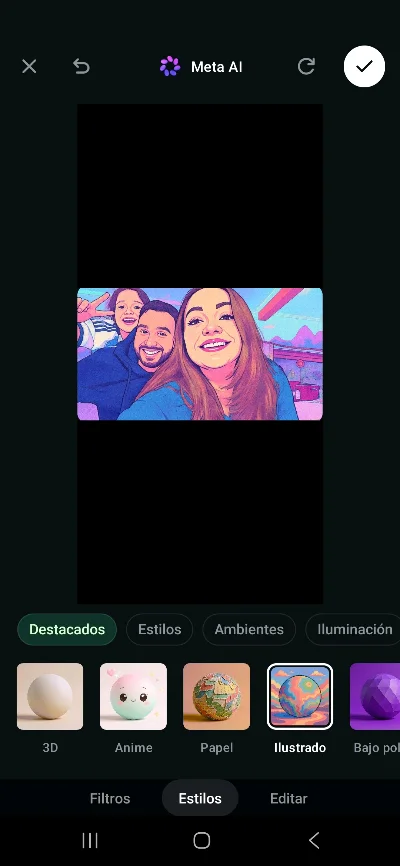Select the Destacados chip
Image resolution: width=400 pixels, height=866 pixels.
click(67, 629)
